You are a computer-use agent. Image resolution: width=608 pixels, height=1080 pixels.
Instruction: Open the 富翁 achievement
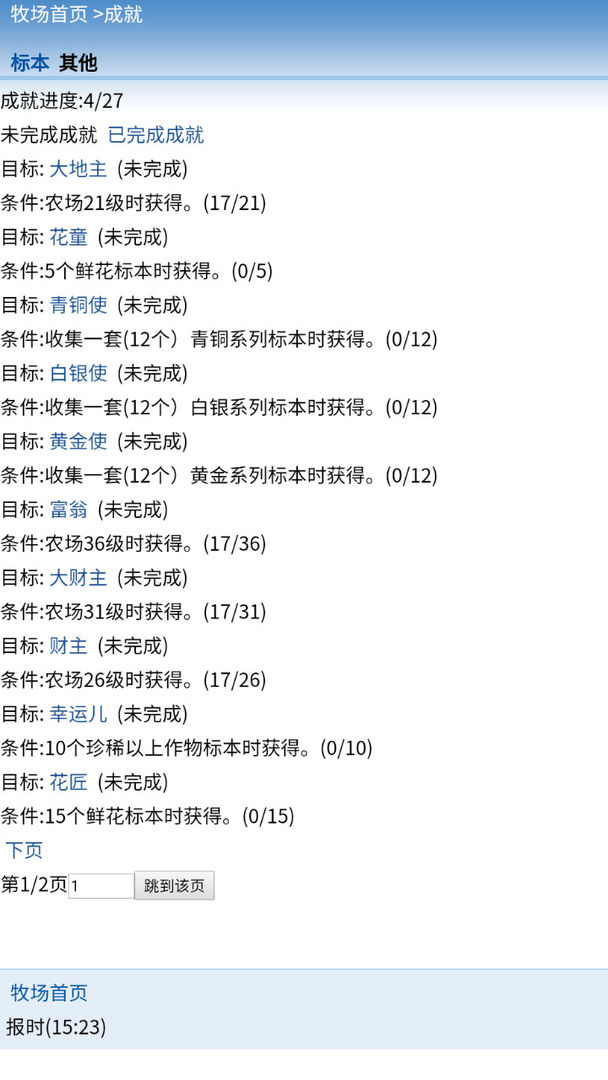coord(69,509)
